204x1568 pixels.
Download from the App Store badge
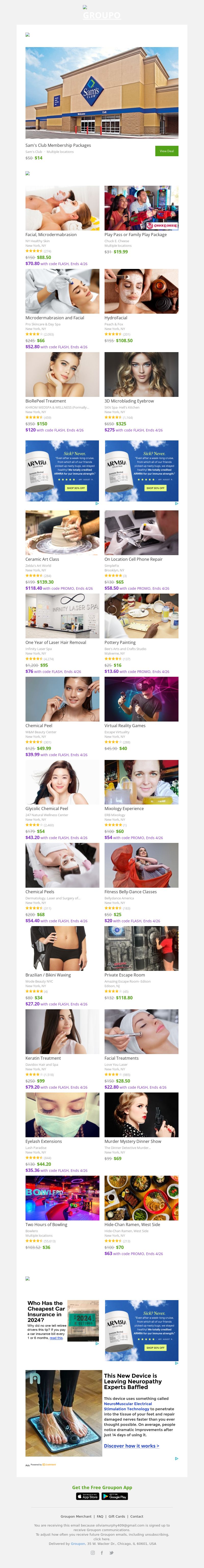click(87, 1496)
